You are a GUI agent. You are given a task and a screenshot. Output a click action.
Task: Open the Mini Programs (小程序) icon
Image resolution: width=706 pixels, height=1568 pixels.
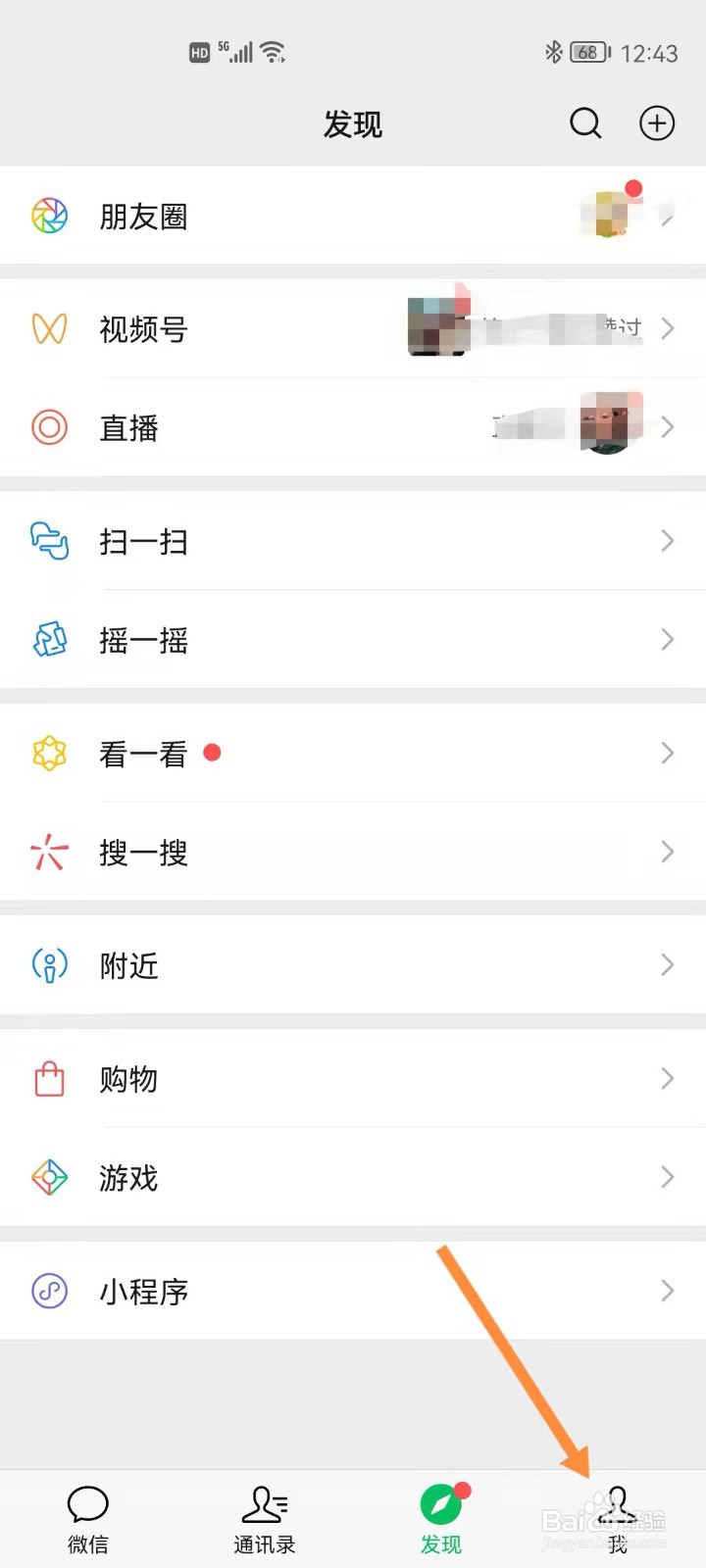(49, 1292)
